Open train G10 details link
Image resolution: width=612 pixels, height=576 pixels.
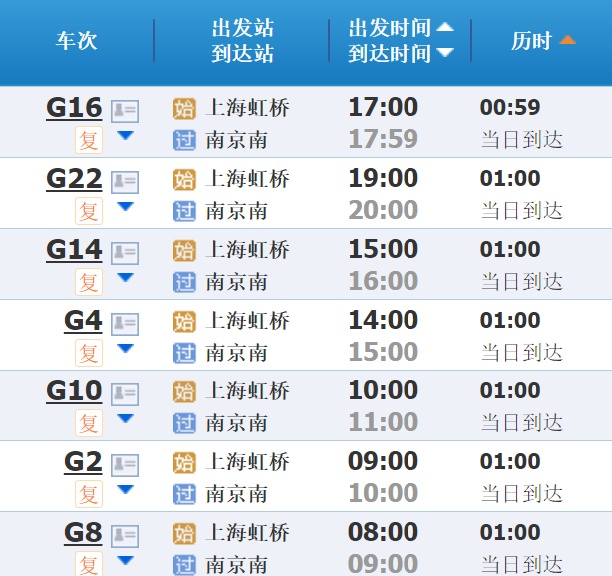coord(74,392)
